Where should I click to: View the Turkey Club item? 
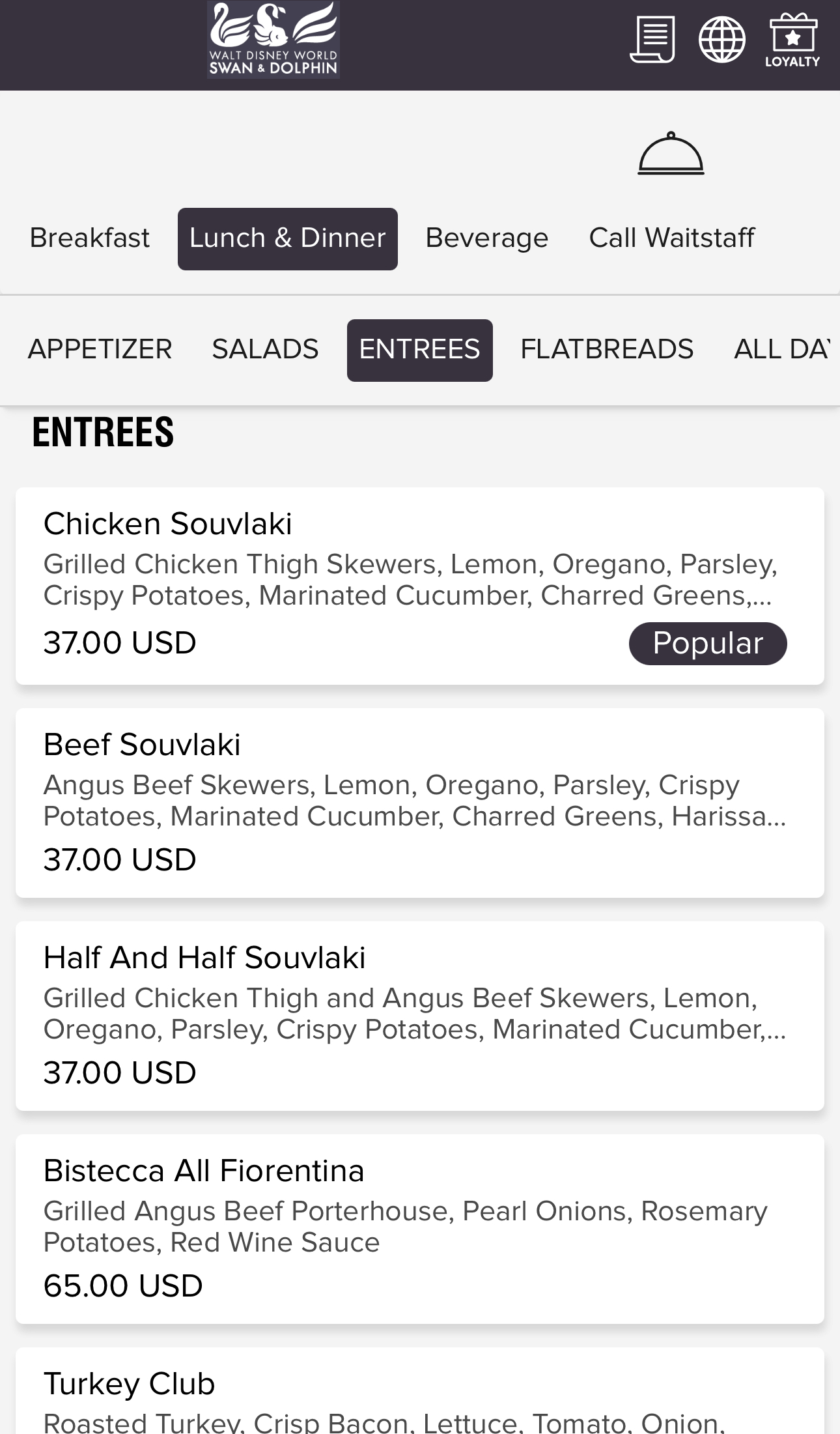point(419,1394)
